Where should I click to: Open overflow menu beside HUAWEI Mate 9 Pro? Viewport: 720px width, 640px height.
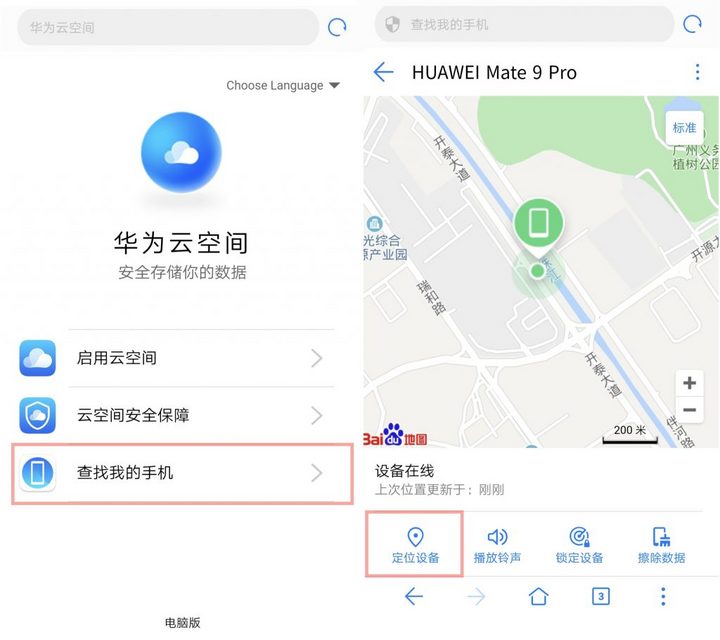(x=697, y=72)
